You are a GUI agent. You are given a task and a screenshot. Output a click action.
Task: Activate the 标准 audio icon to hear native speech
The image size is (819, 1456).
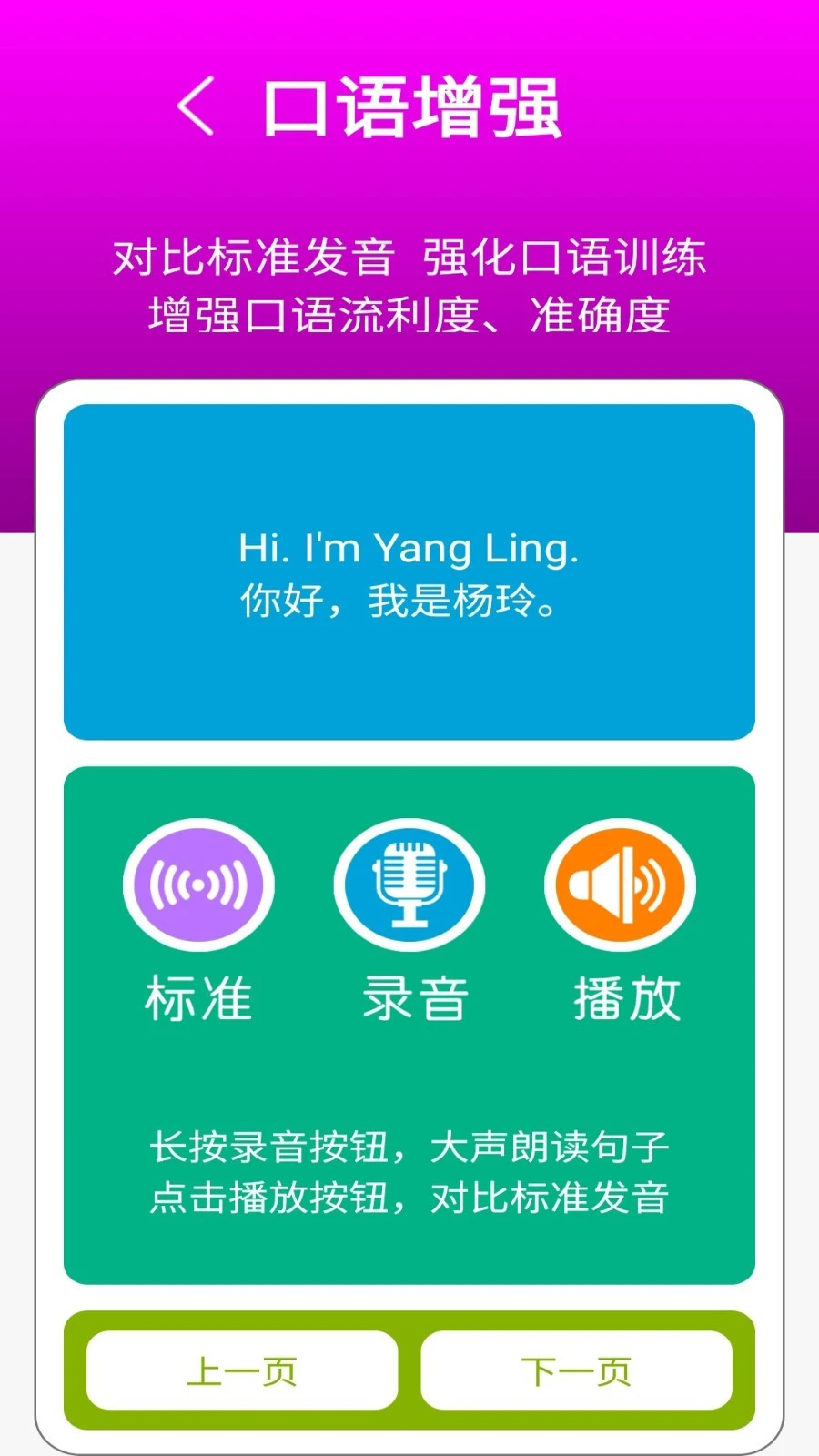tap(197, 884)
